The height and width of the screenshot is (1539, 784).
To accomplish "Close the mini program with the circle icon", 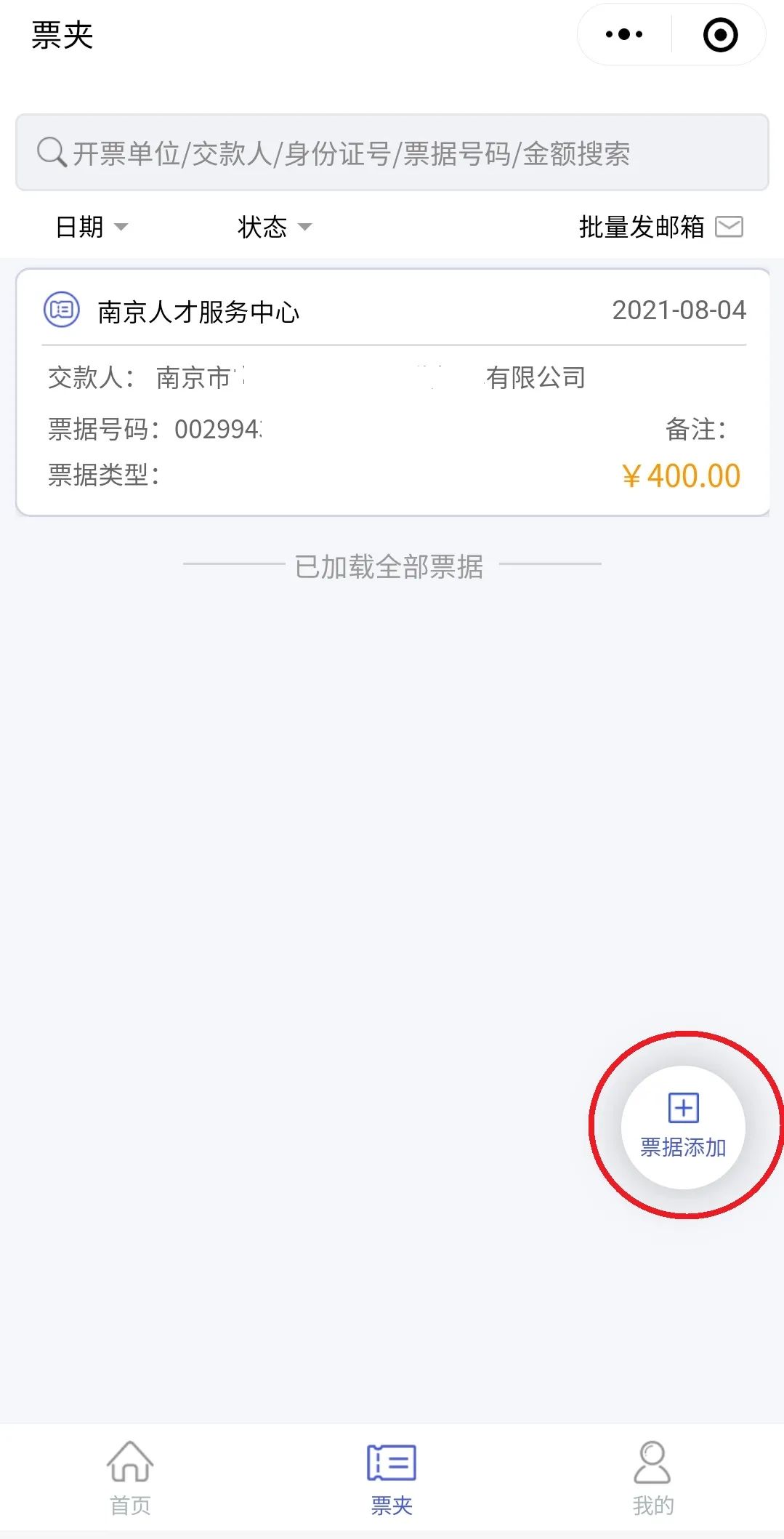I will point(720,35).
